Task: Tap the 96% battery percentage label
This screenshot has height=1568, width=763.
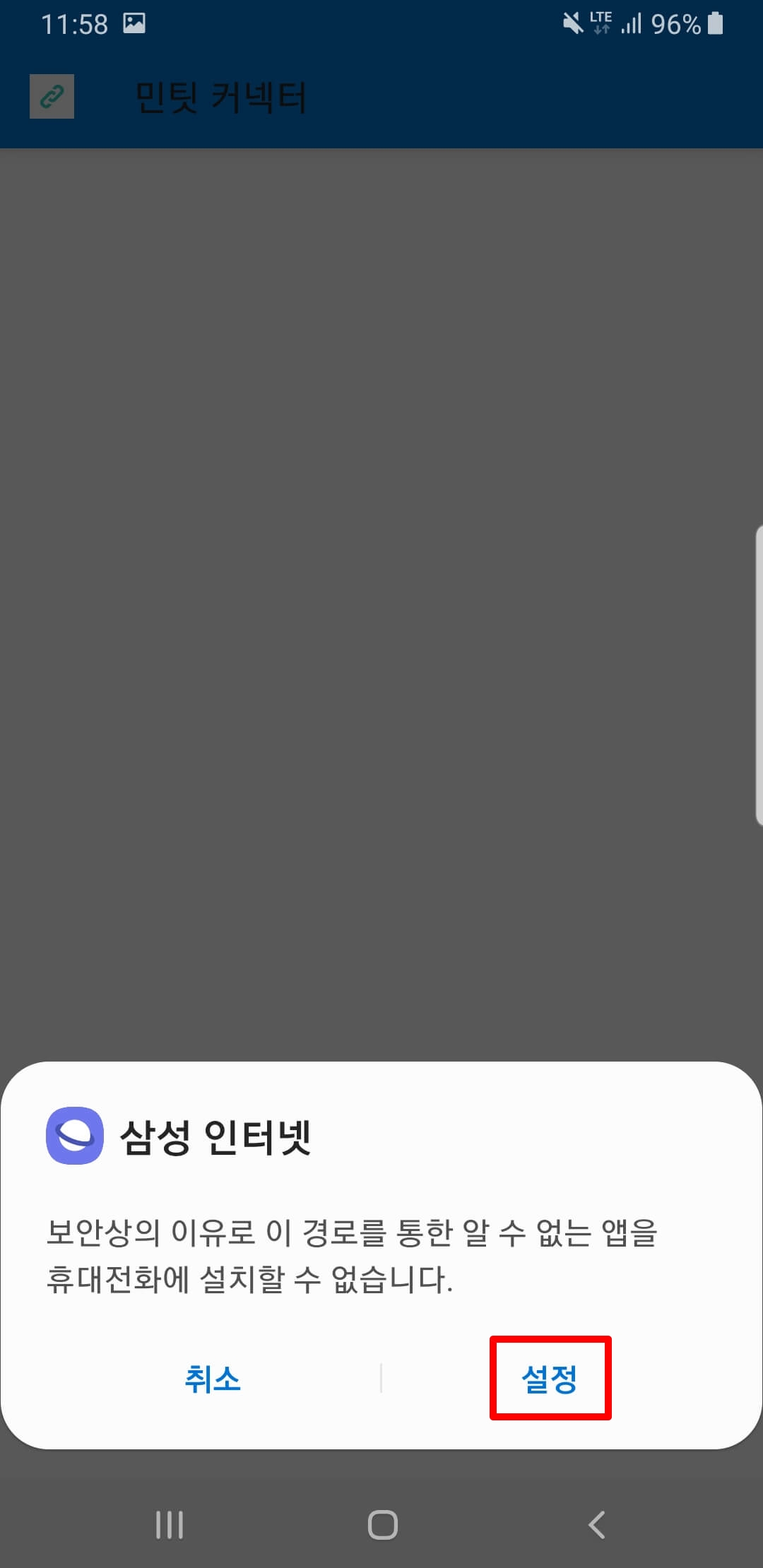Action: point(674,23)
